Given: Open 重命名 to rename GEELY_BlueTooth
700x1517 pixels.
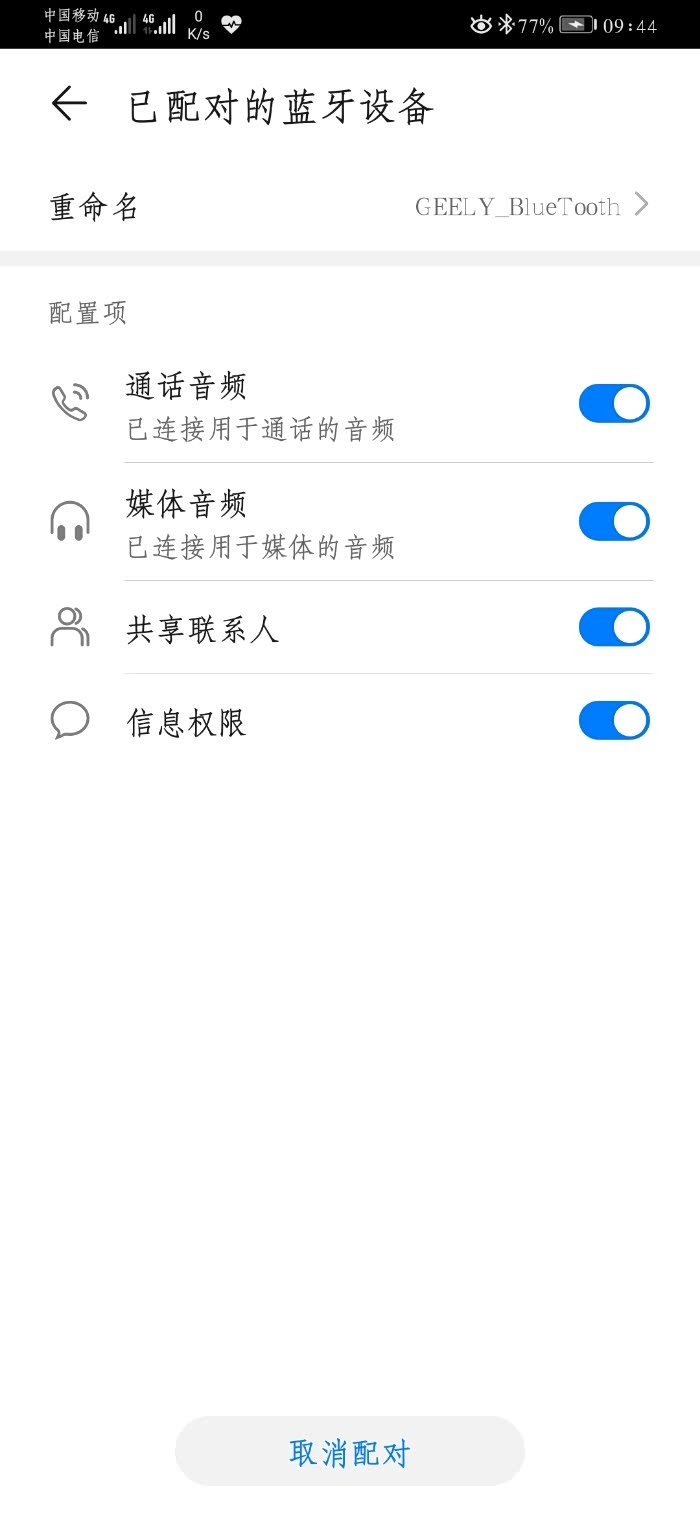Looking at the screenshot, I should click(x=350, y=206).
